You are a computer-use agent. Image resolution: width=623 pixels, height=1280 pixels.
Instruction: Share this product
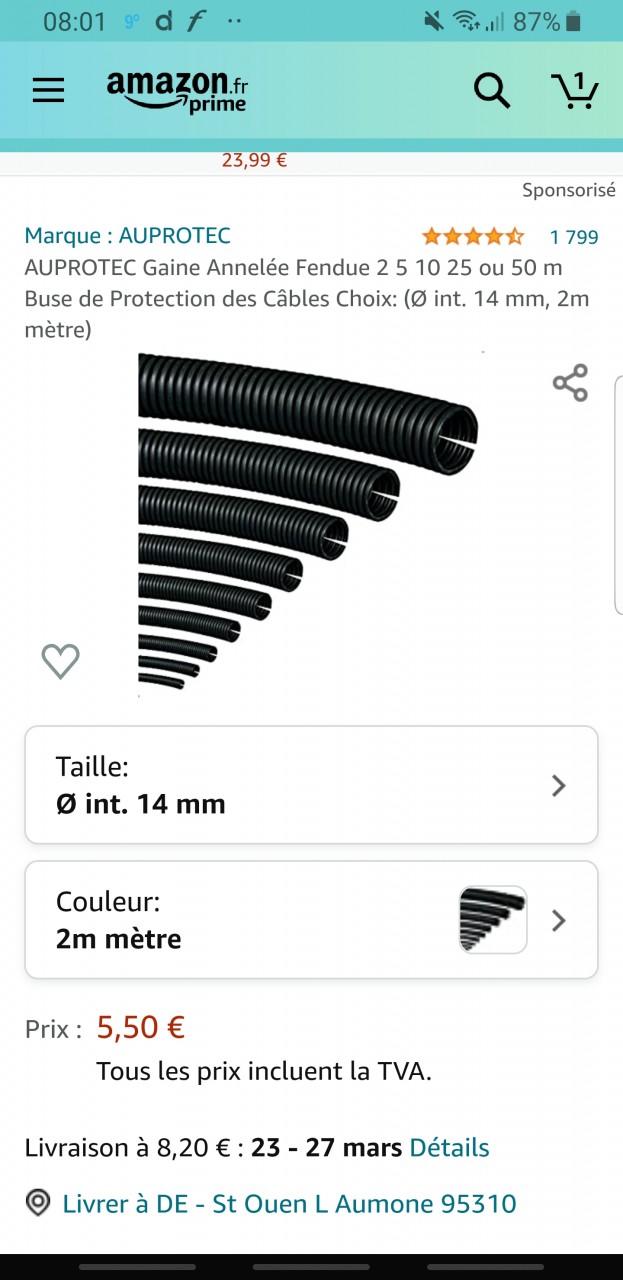pyautogui.click(x=570, y=384)
